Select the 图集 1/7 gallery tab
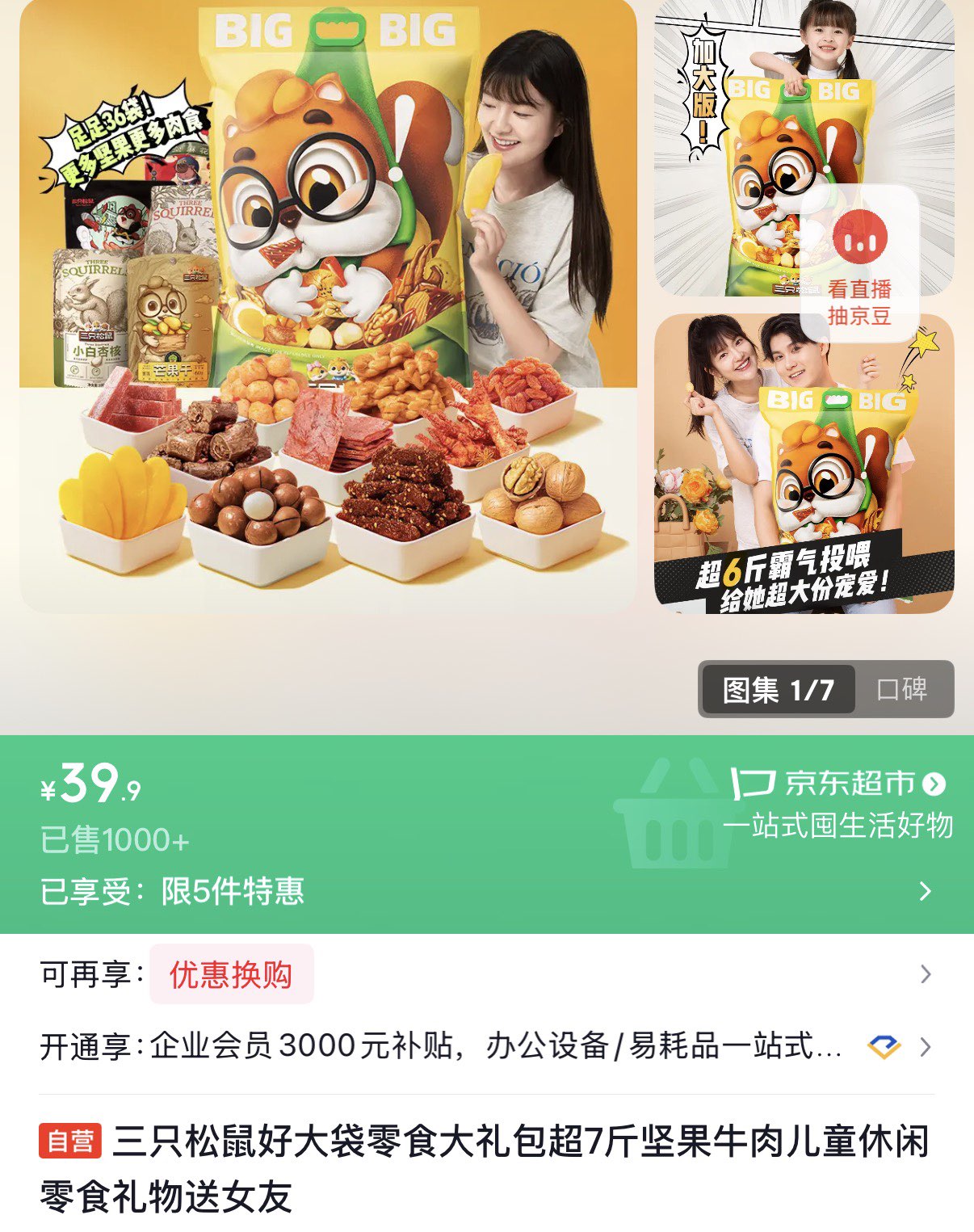Viewport: 974px width, 1232px height. [x=778, y=690]
